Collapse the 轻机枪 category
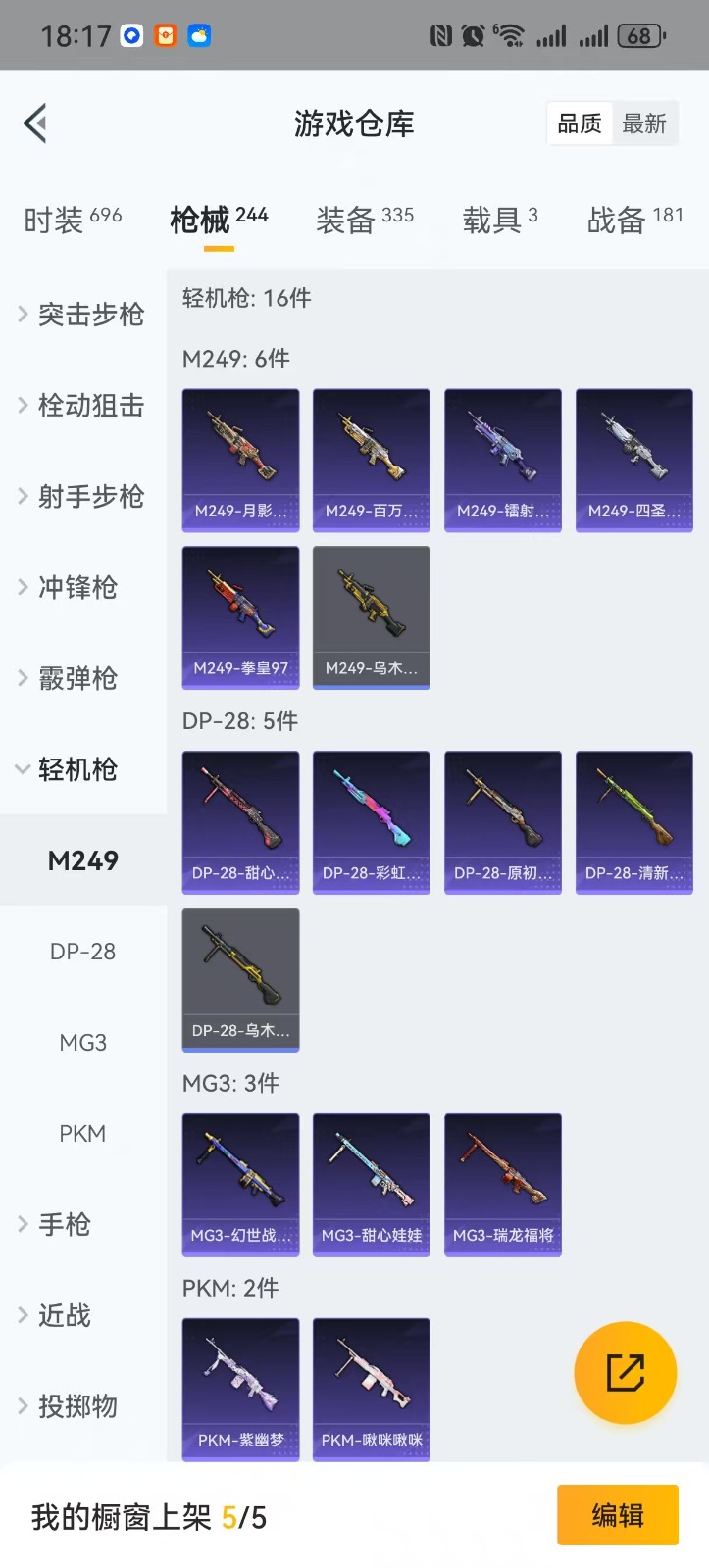The image size is (709, 1568). coord(78,769)
